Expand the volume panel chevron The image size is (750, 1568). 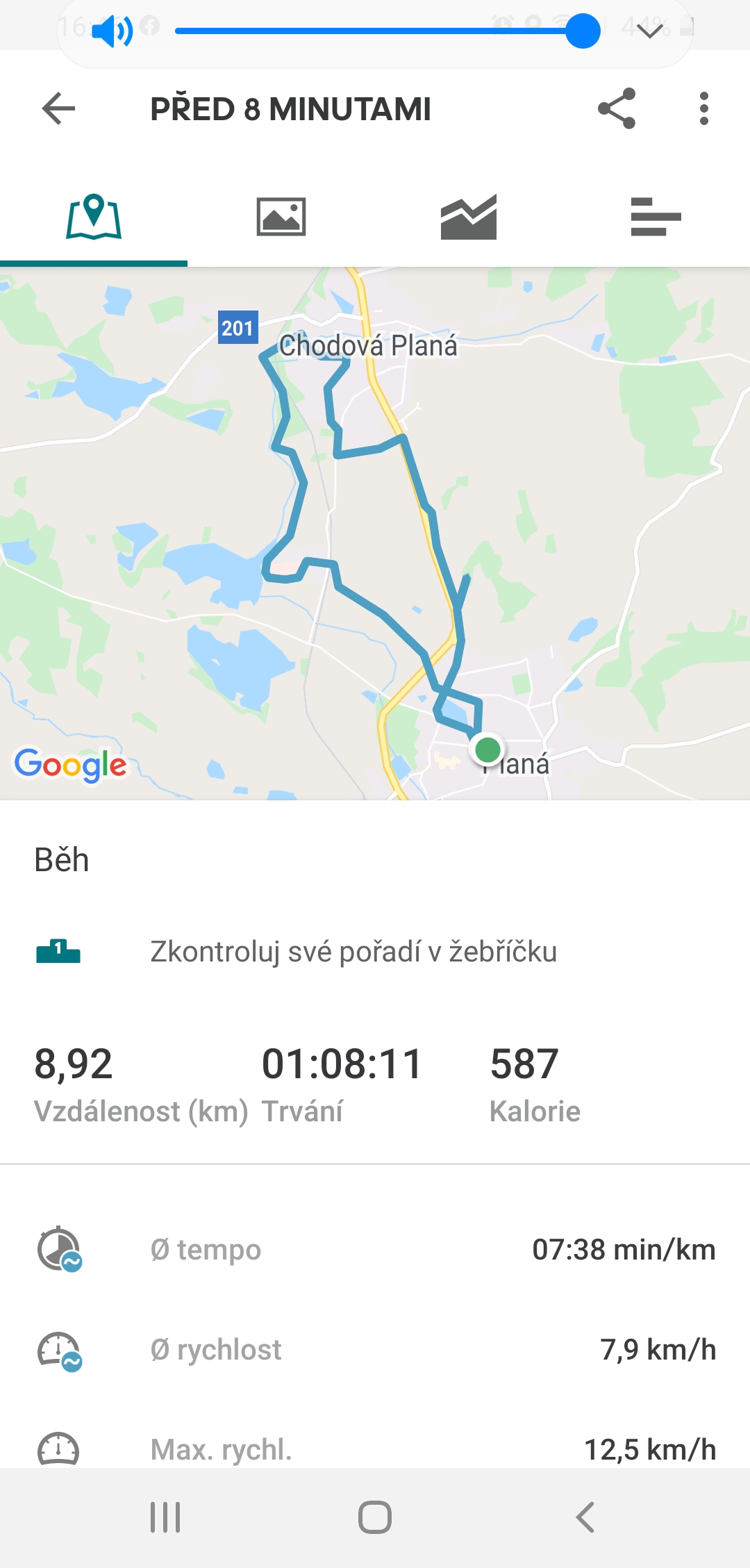650,31
